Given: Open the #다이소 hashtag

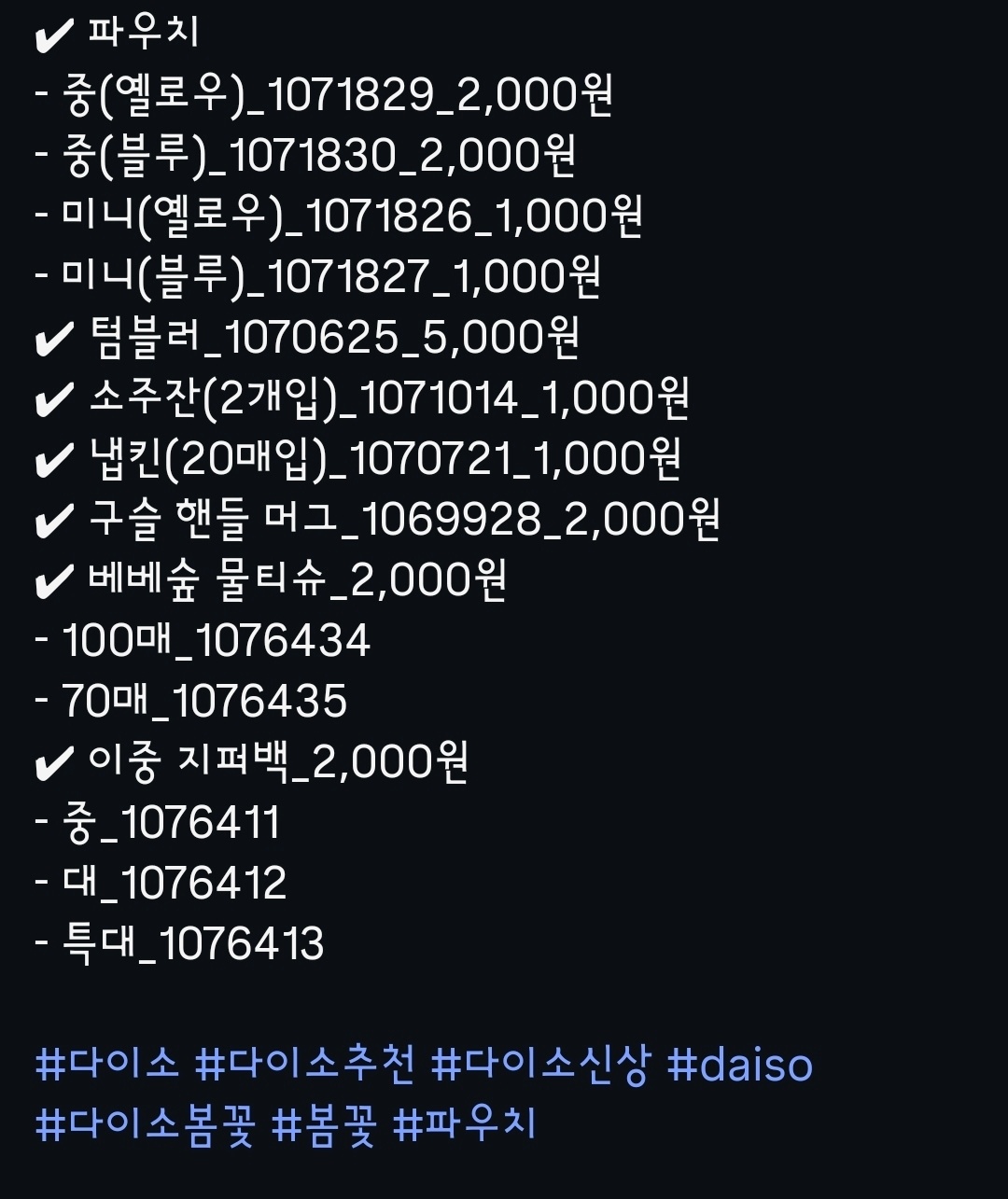Looking at the screenshot, I should (106, 1064).
